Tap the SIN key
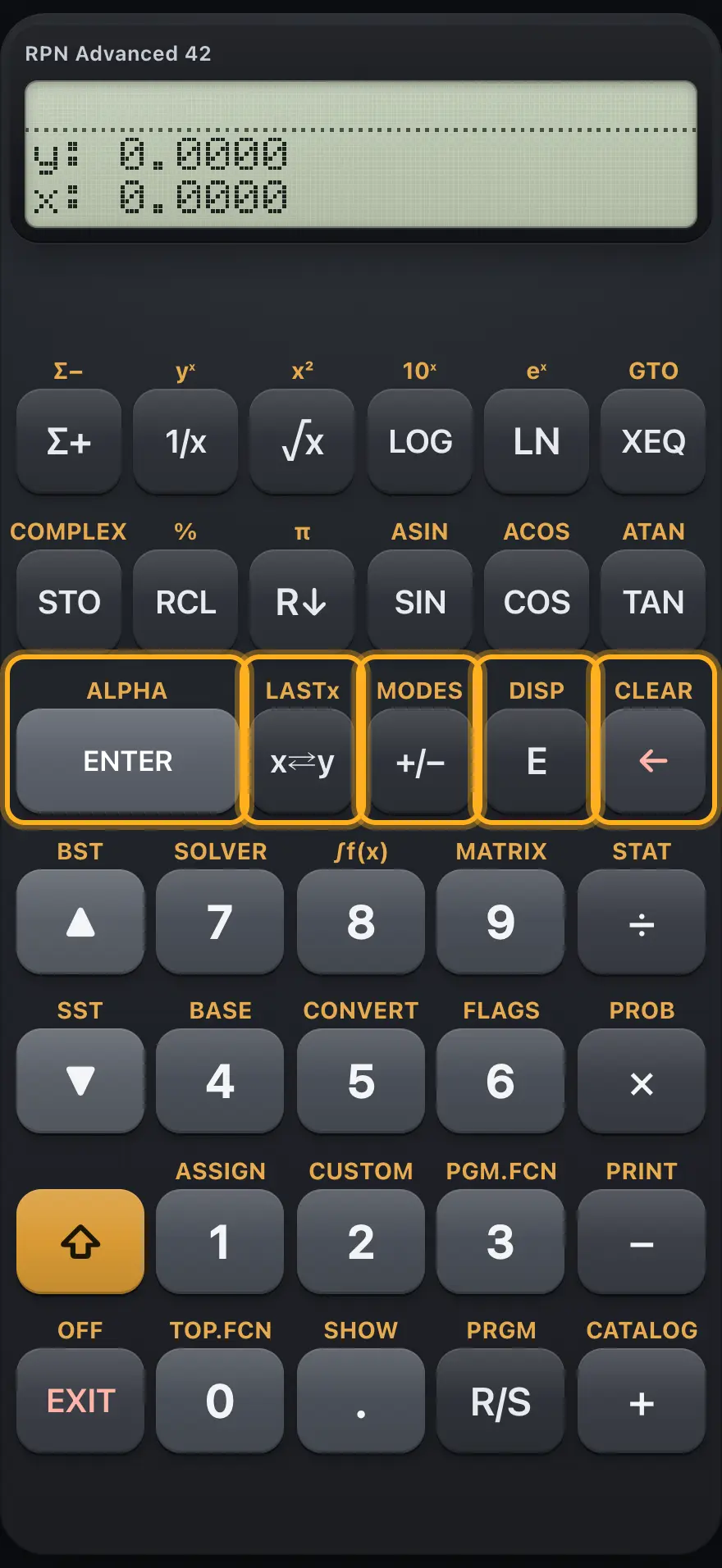This screenshot has width=722, height=1568. 420,601
